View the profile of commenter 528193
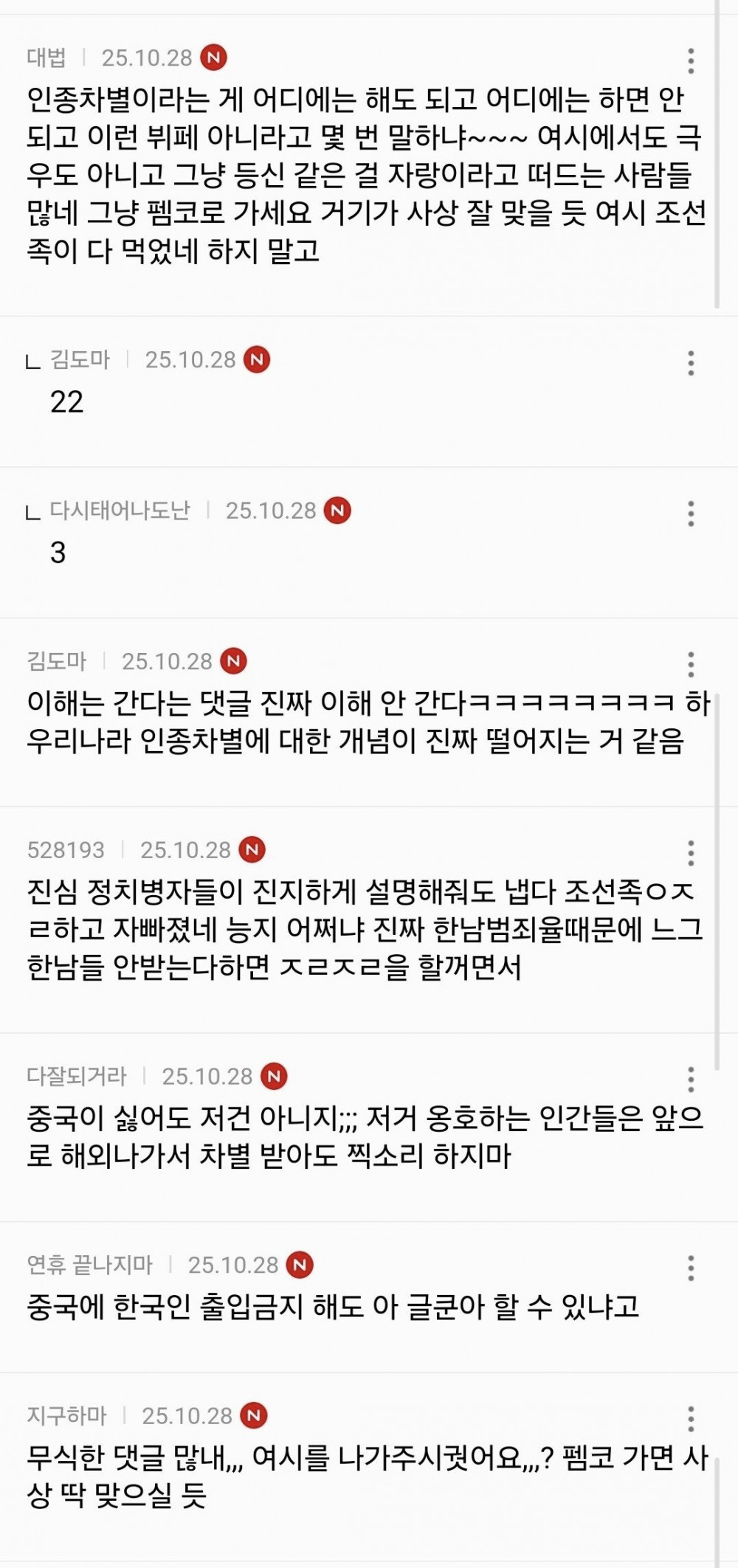This screenshot has width=738, height=1568. coord(66,850)
